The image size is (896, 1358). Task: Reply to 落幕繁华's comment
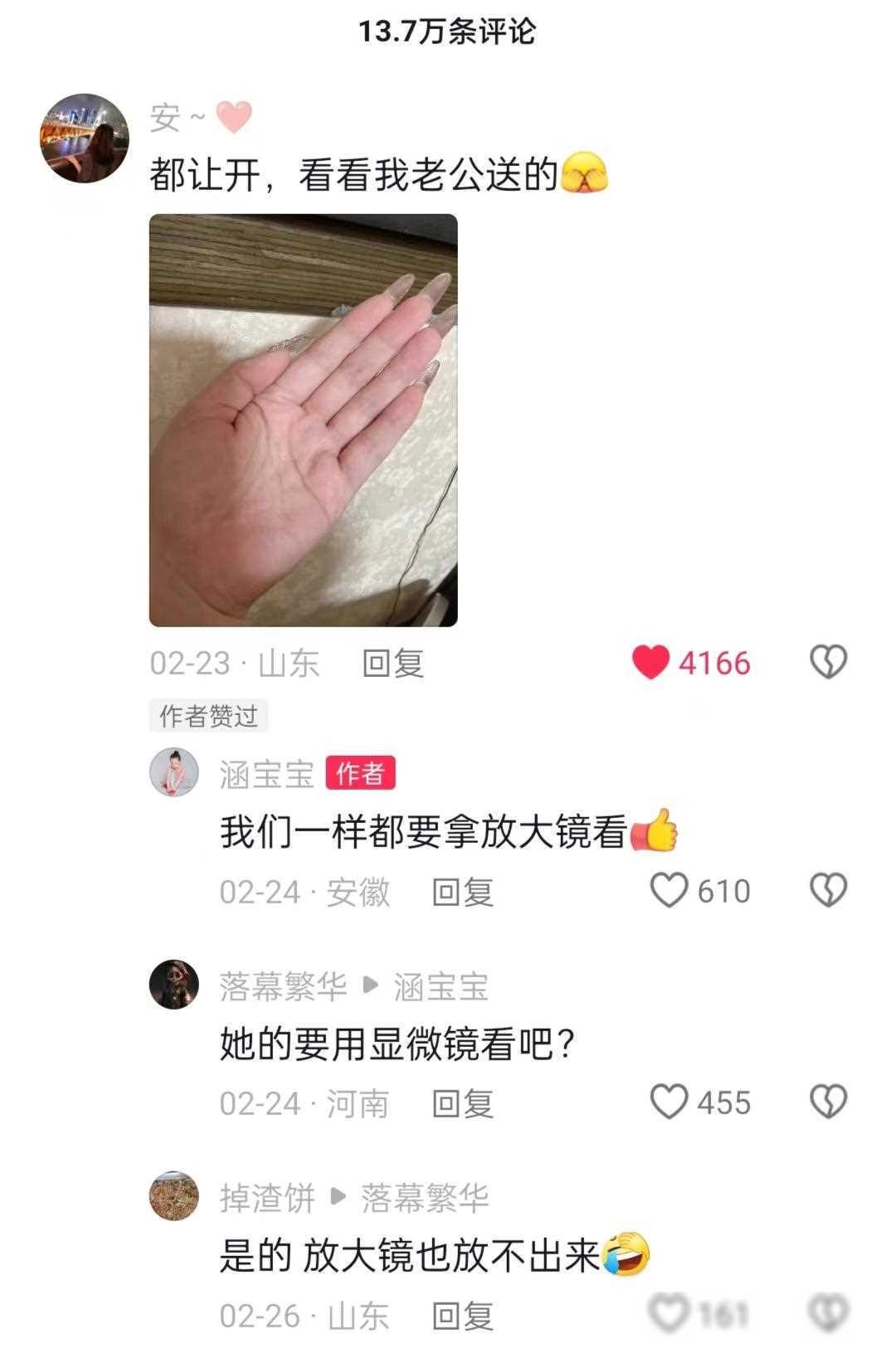pyautogui.click(x=462, y=1103)
